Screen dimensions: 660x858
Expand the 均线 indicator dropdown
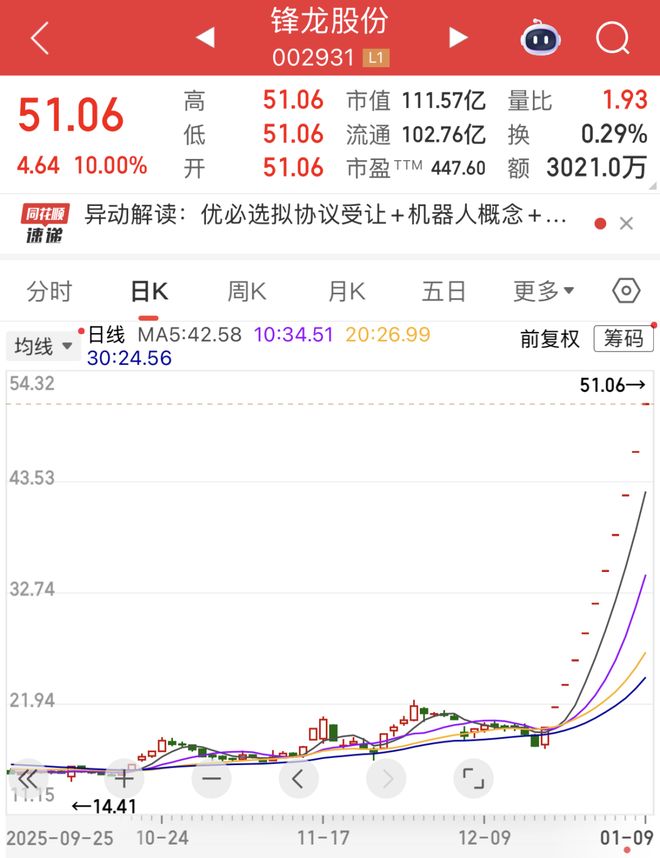45,346
